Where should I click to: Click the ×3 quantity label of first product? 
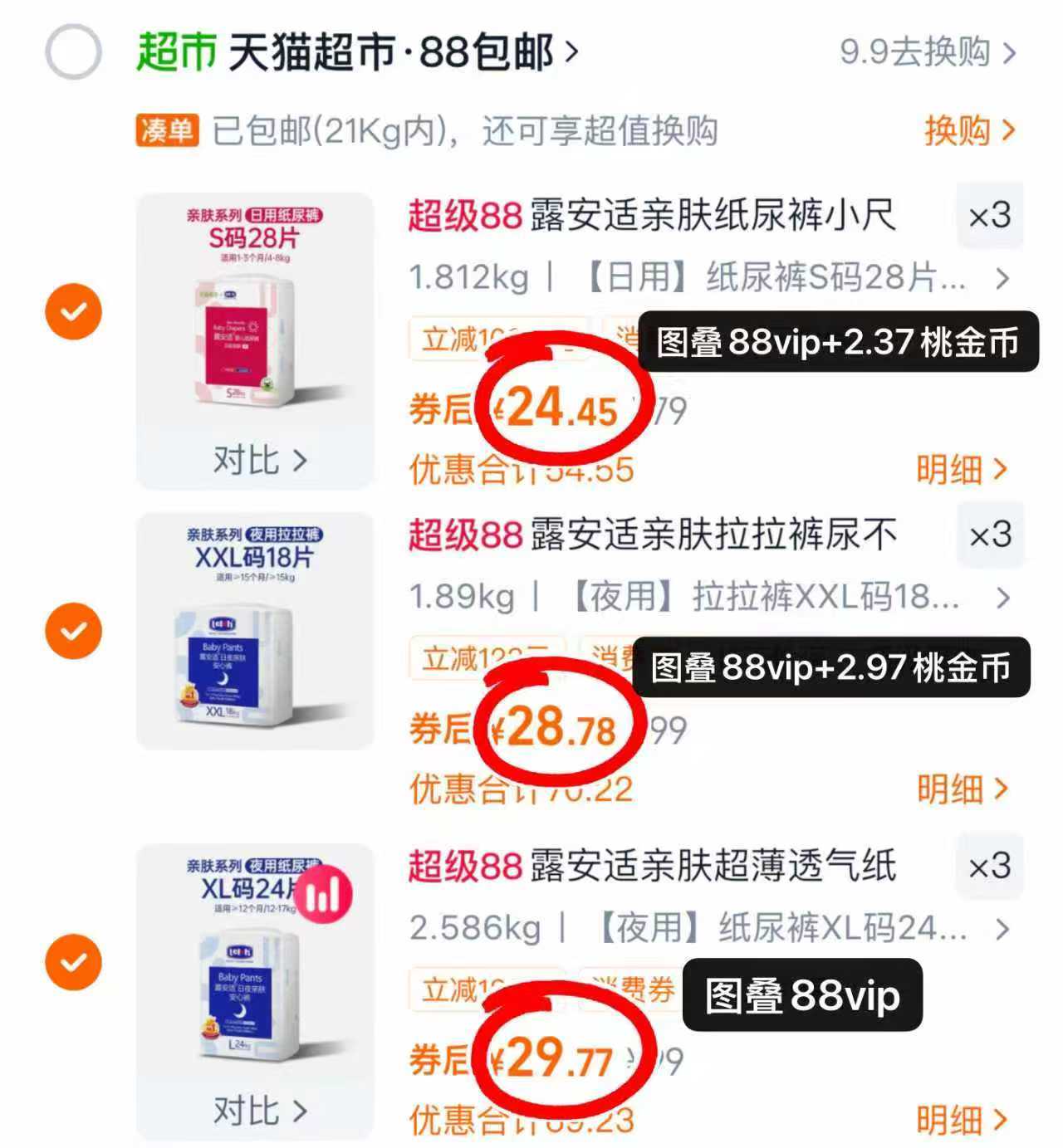(989, 215)
